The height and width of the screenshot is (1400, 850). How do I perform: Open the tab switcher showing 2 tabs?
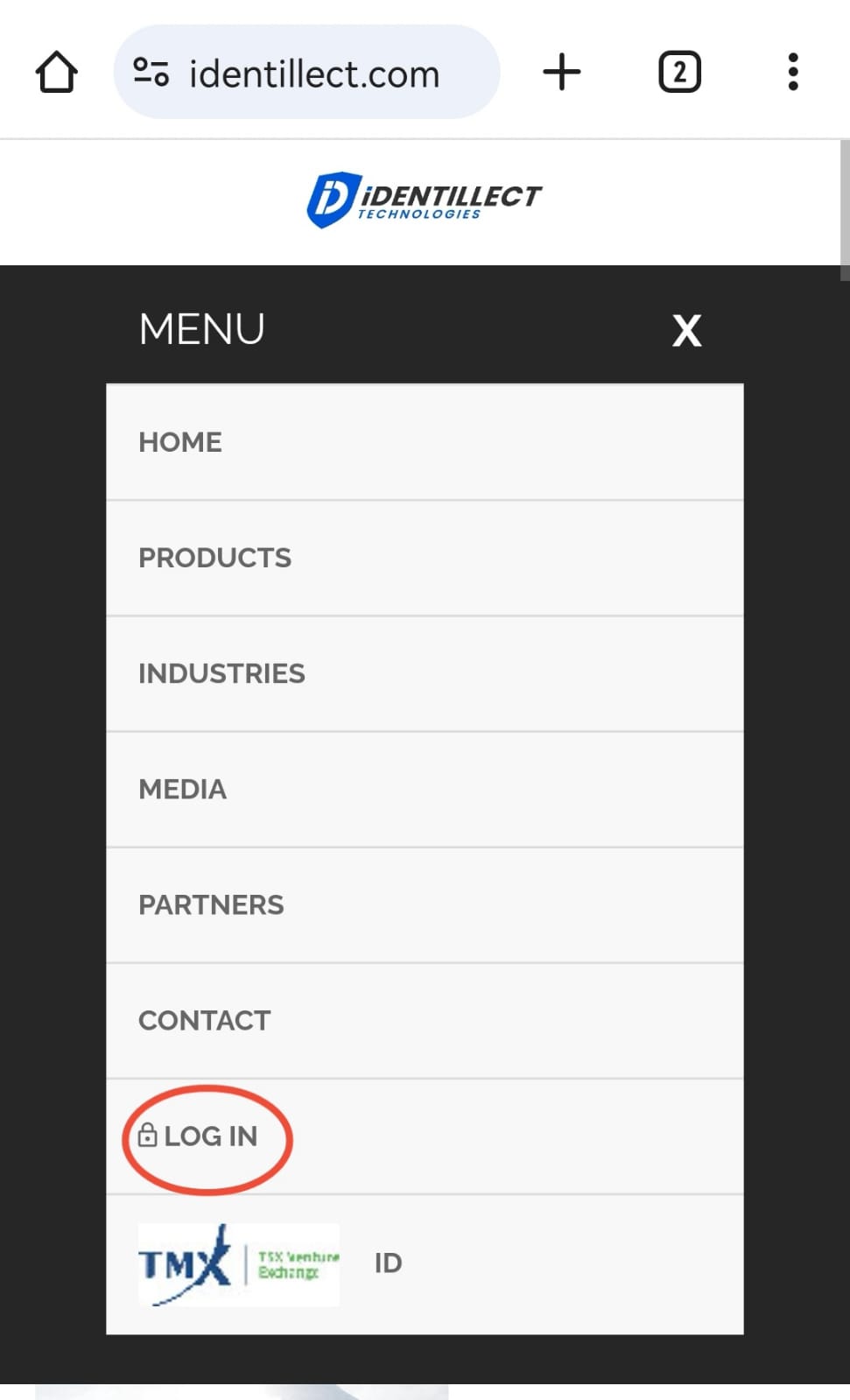(679, 72)
